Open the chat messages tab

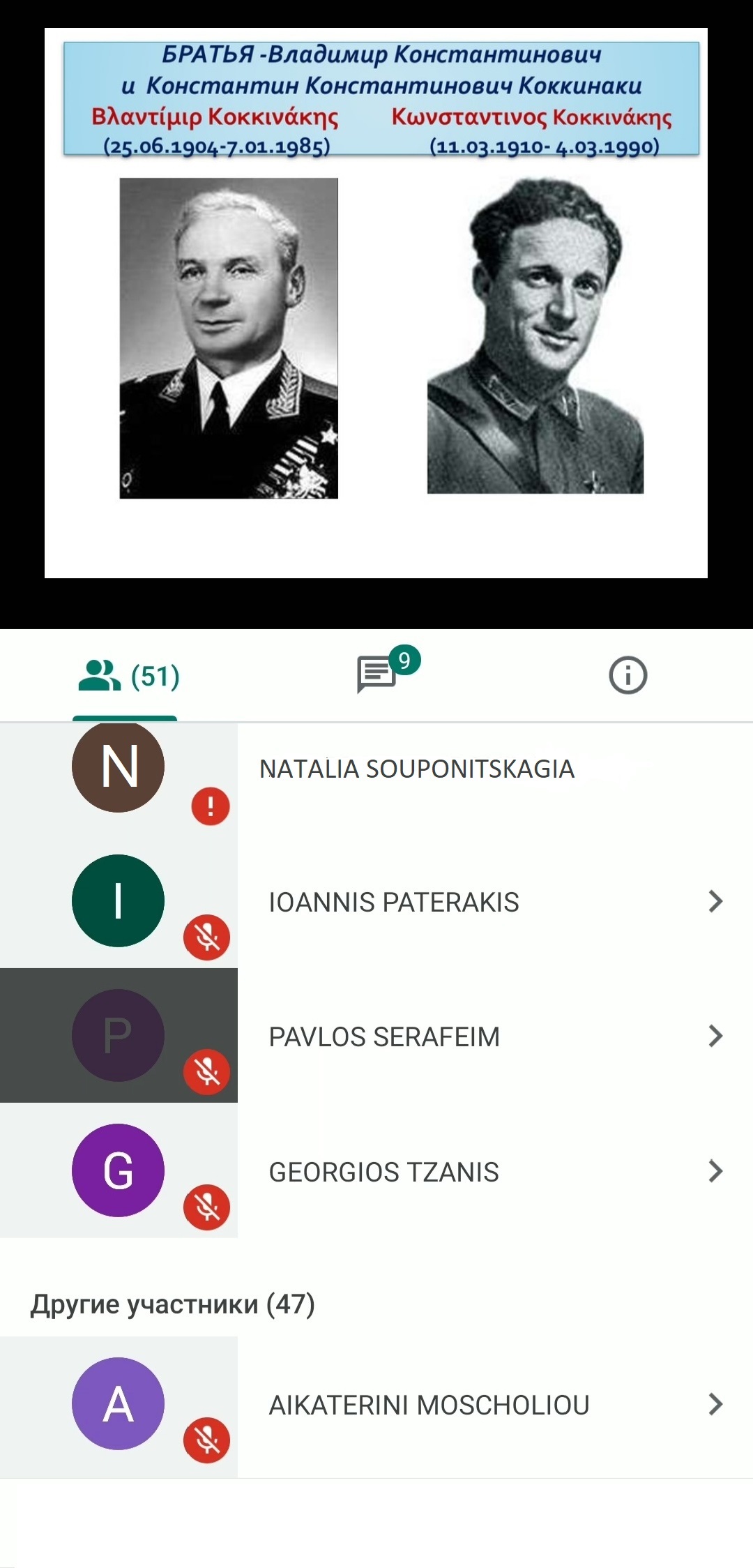pos(377,674)
